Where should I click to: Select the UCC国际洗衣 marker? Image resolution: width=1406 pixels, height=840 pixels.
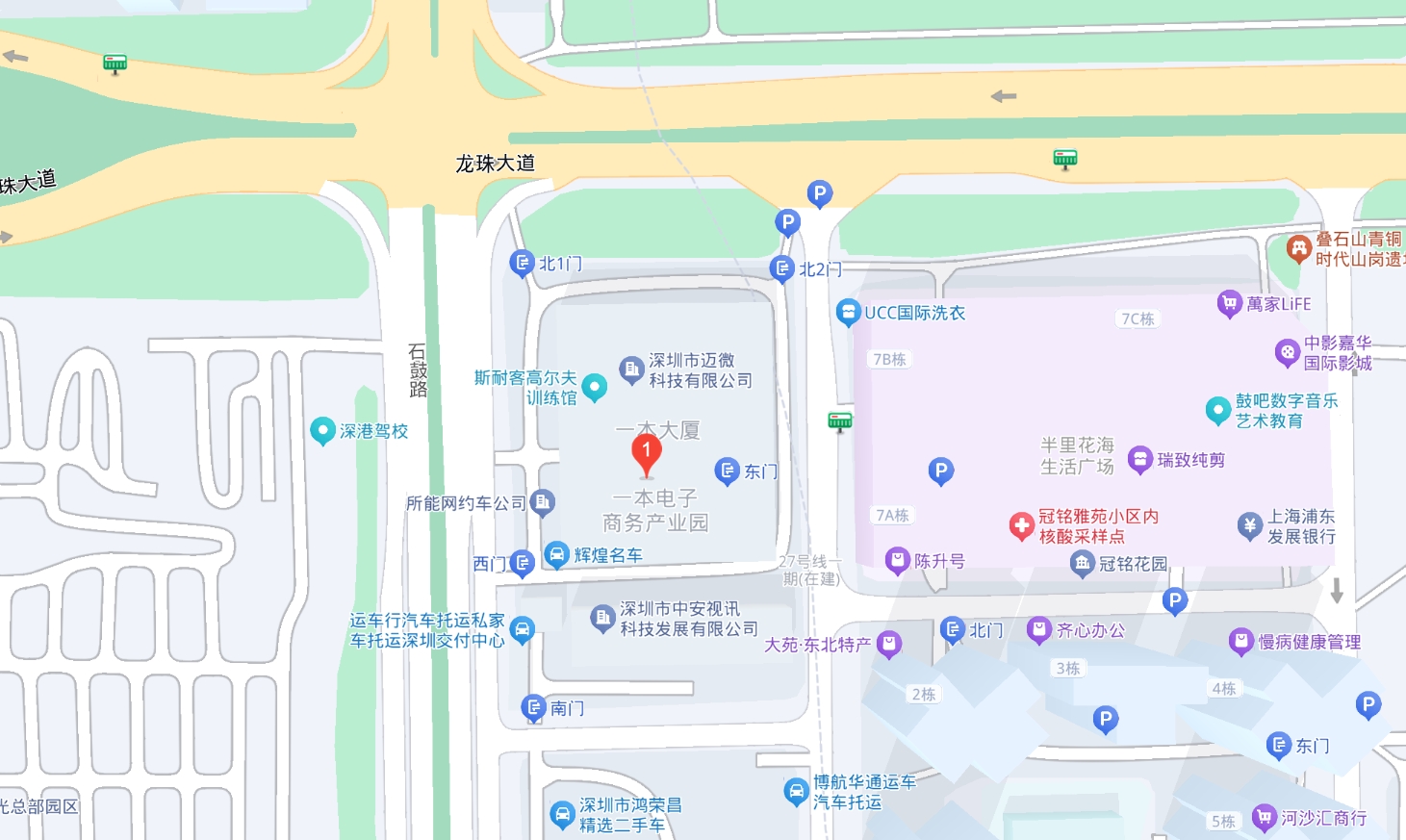848,312
